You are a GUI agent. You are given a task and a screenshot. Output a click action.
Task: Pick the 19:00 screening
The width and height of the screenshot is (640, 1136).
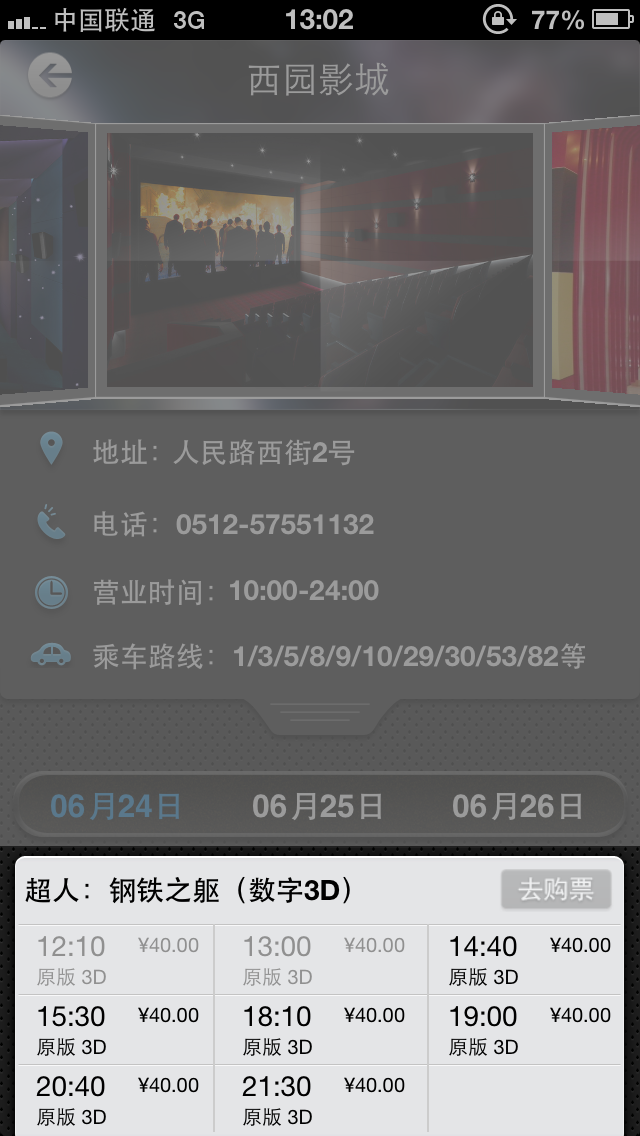(x=528, y=1030)
